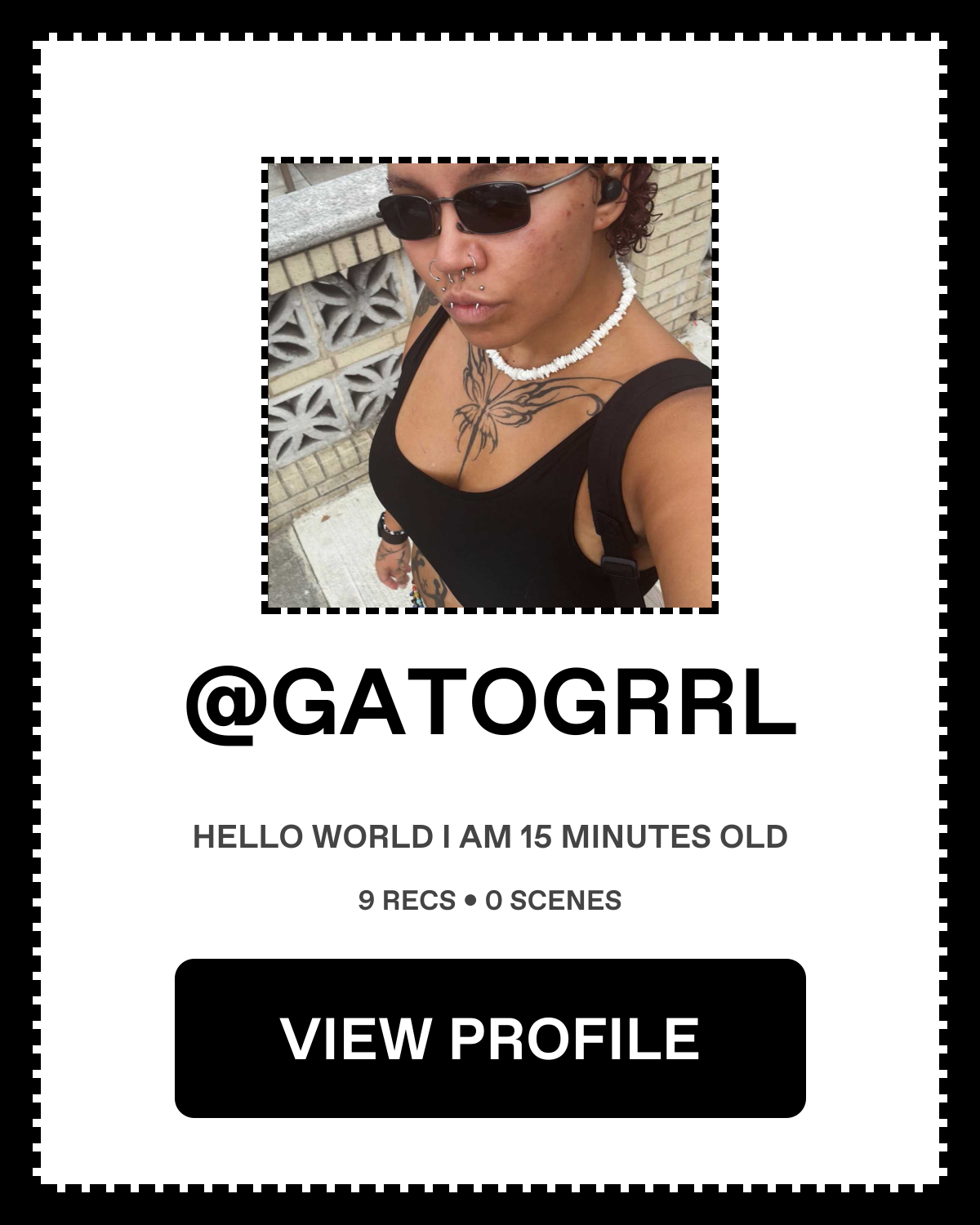Open the @GATOGRRL profile photo

[x=490, y=385]
